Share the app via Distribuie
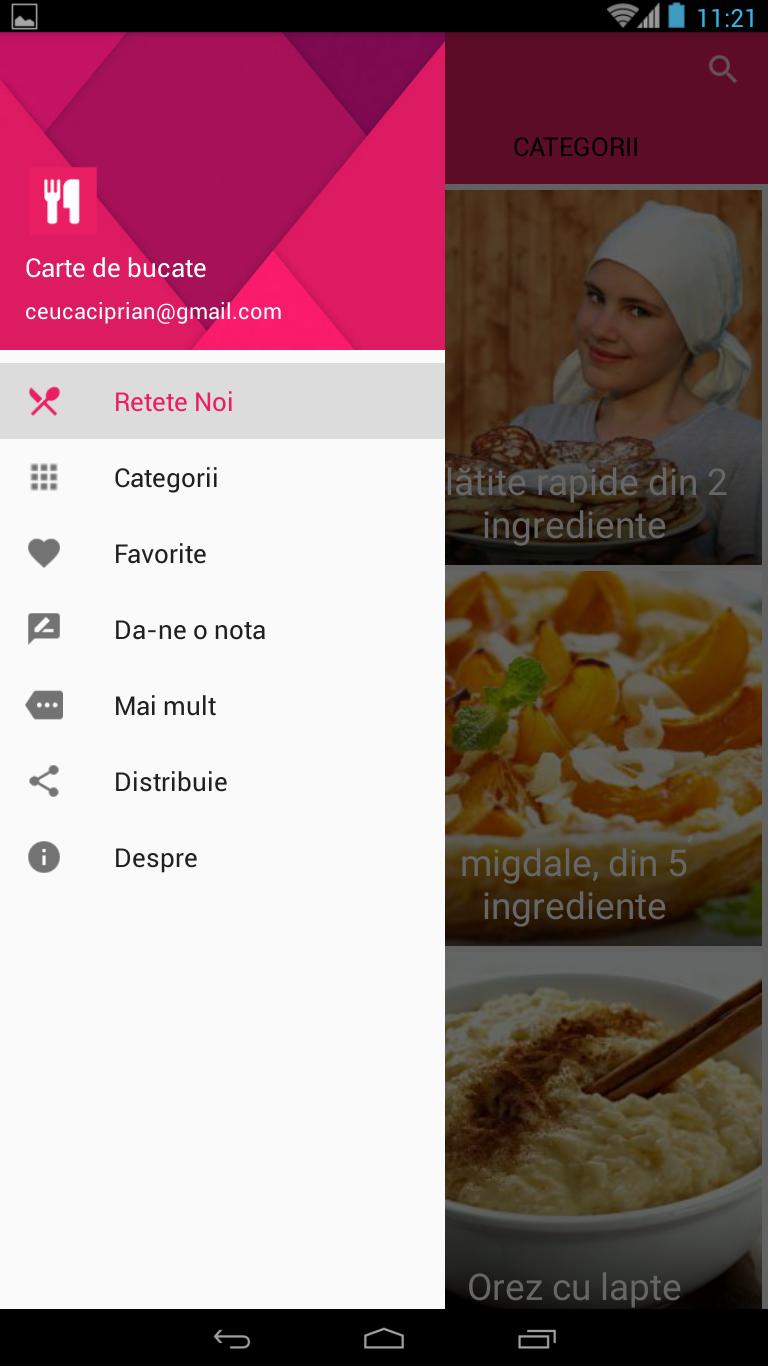The image size is (768, 1366). pos(170,782)
